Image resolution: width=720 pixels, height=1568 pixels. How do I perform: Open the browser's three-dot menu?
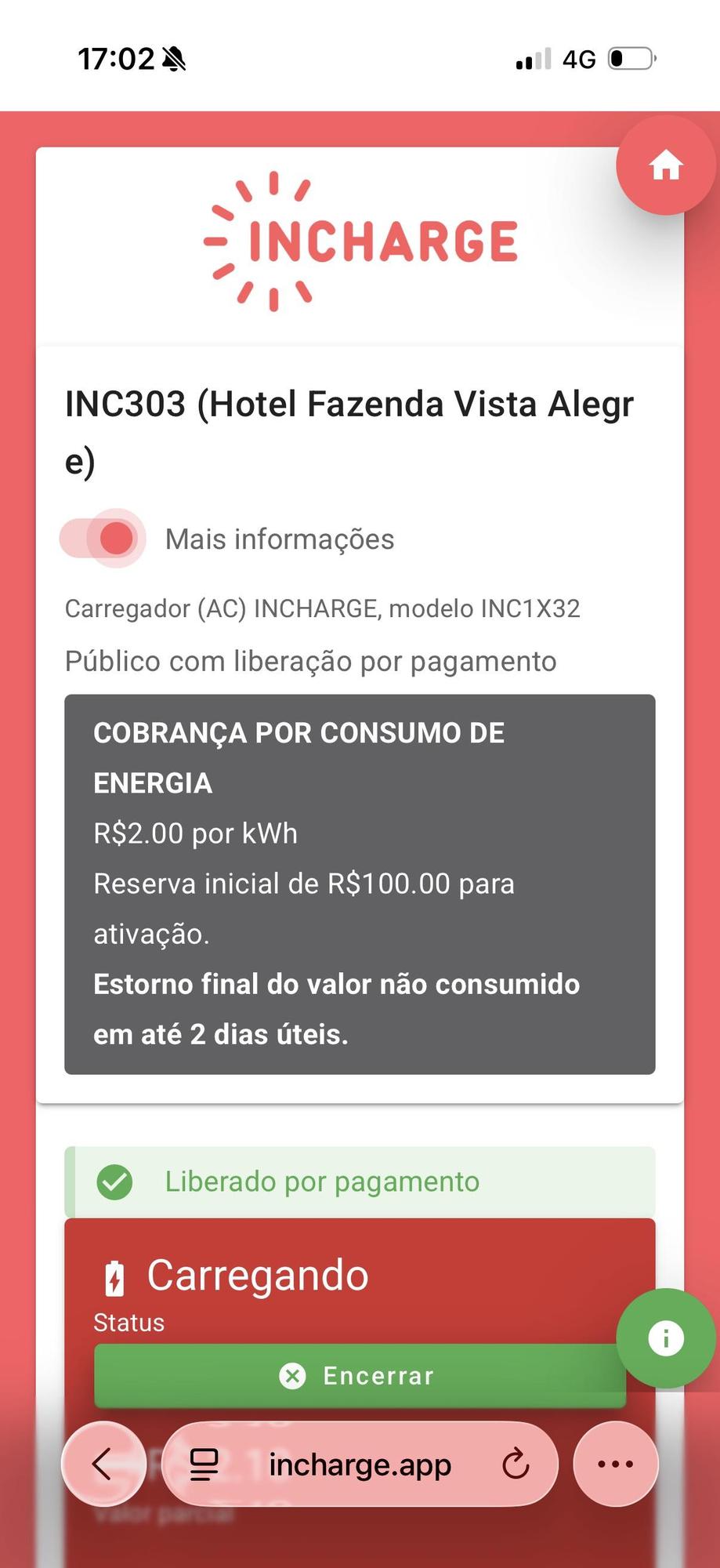616,1464
